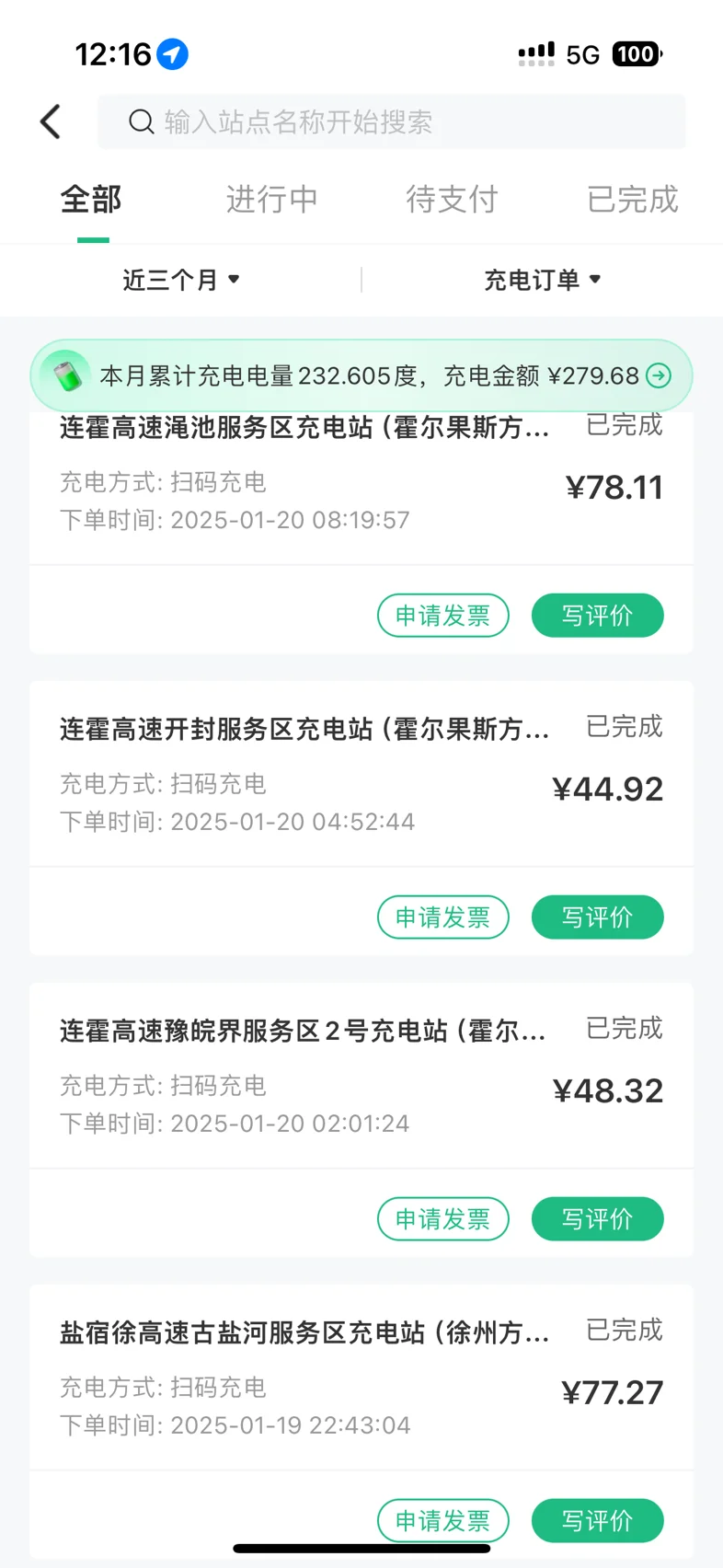
Task: Open the 充电订单 order type dropdown
Action: pos(543,279)
